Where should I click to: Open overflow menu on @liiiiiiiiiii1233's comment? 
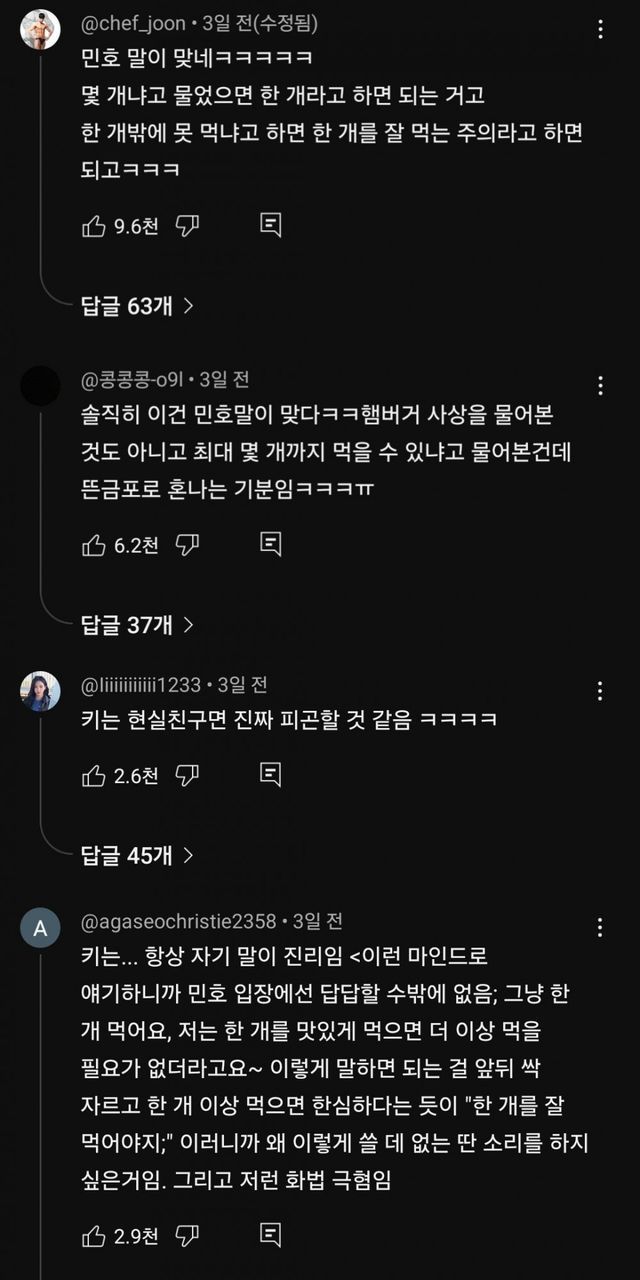pos(600,691)
